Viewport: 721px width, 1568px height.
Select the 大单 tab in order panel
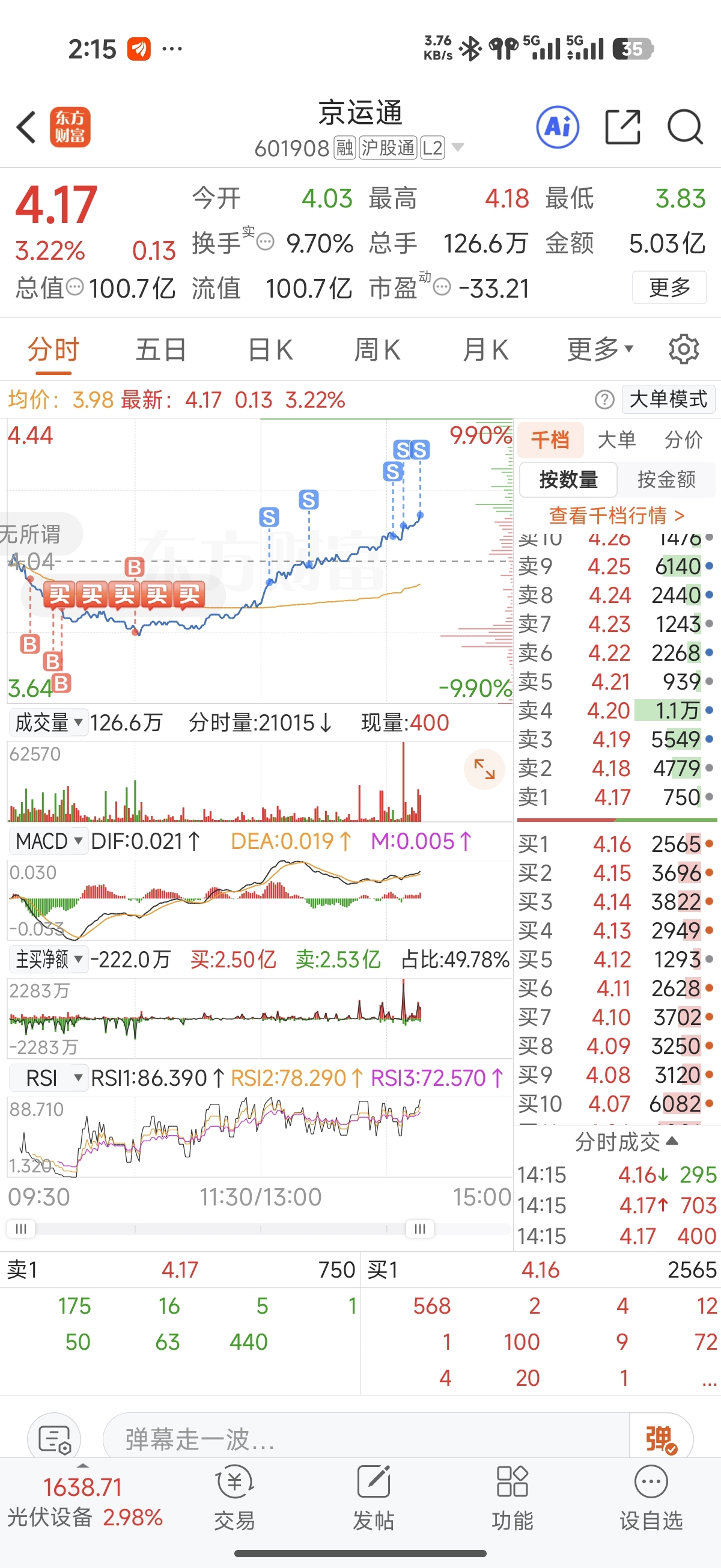(x=616, y=439)
